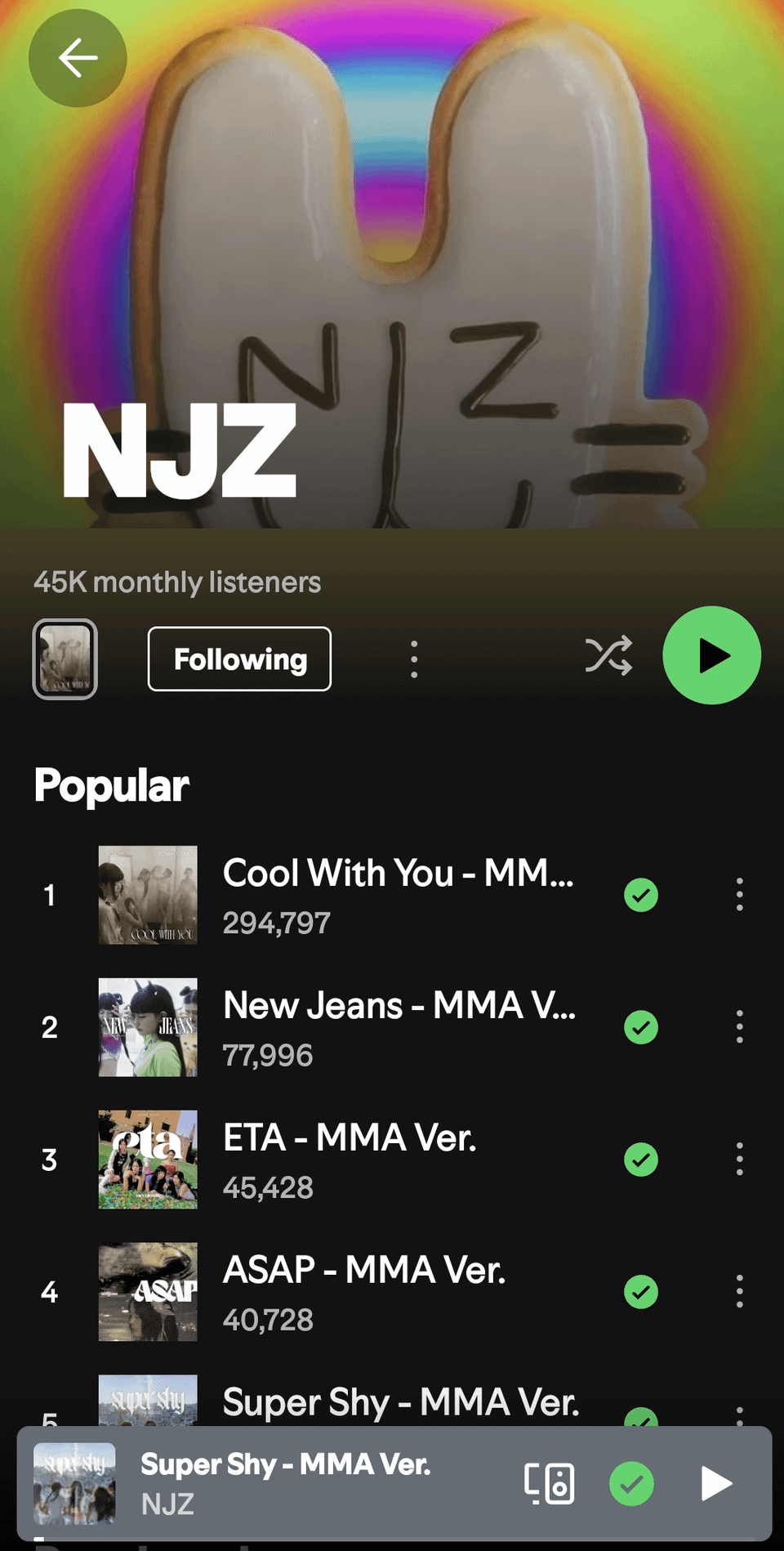Tap the Following button to unfollow NJZ

coord(239,659)
